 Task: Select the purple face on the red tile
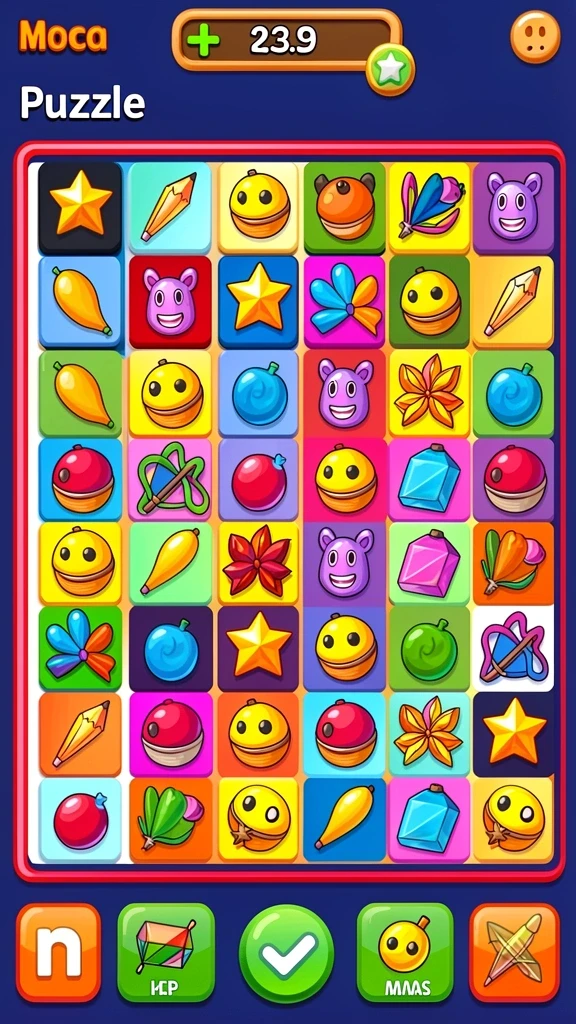point(170,302)
